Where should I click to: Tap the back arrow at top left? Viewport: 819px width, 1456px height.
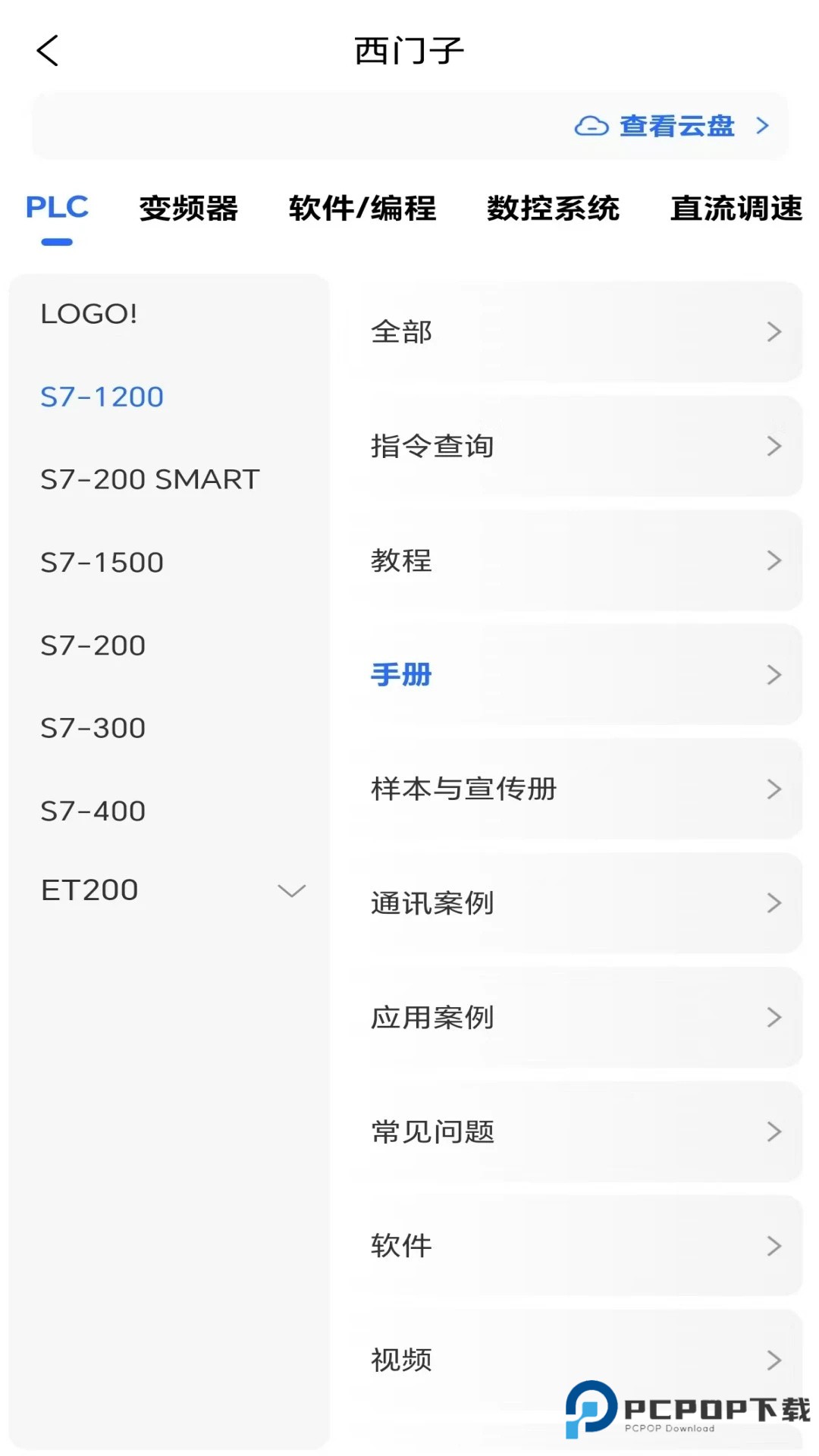tap(47, 52)
